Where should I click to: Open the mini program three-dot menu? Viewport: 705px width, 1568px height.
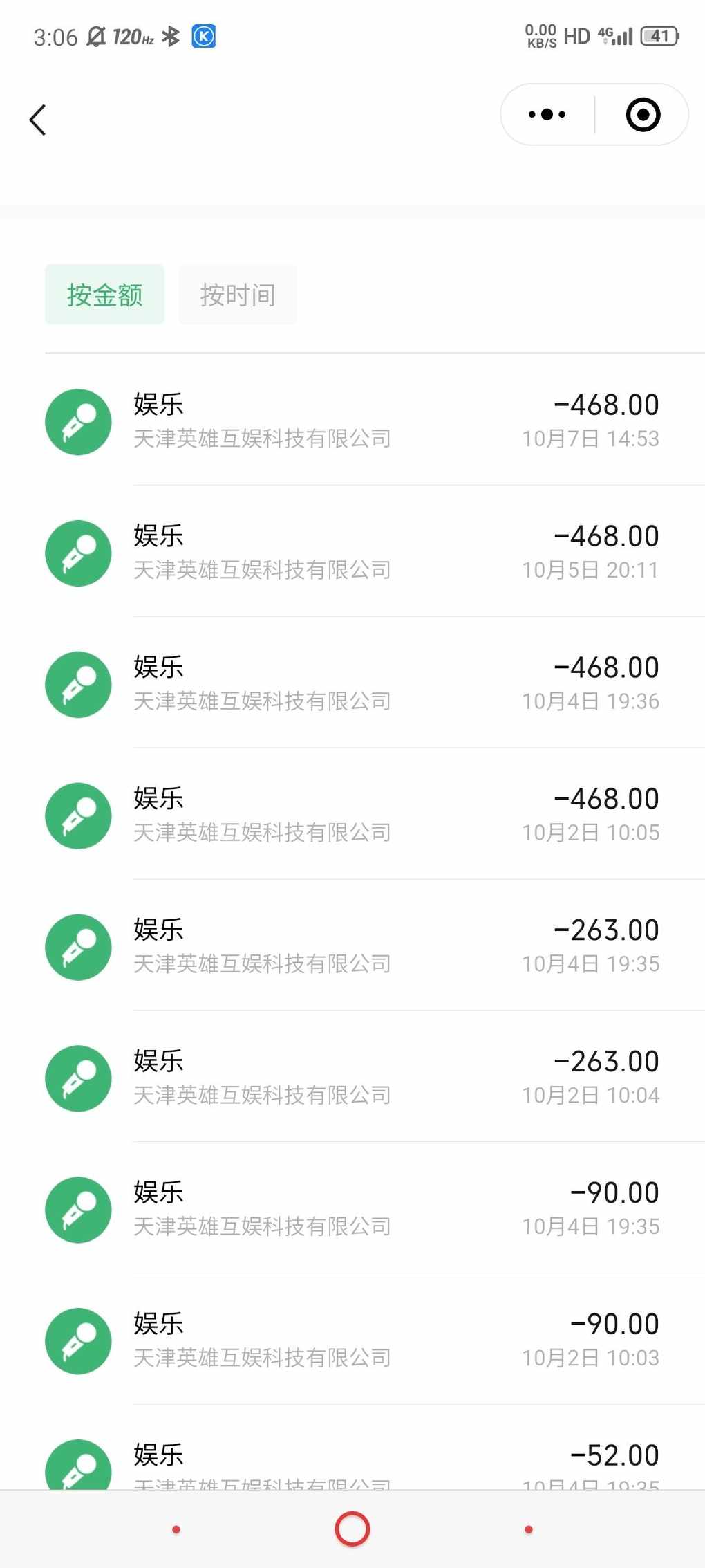point(547,115)
